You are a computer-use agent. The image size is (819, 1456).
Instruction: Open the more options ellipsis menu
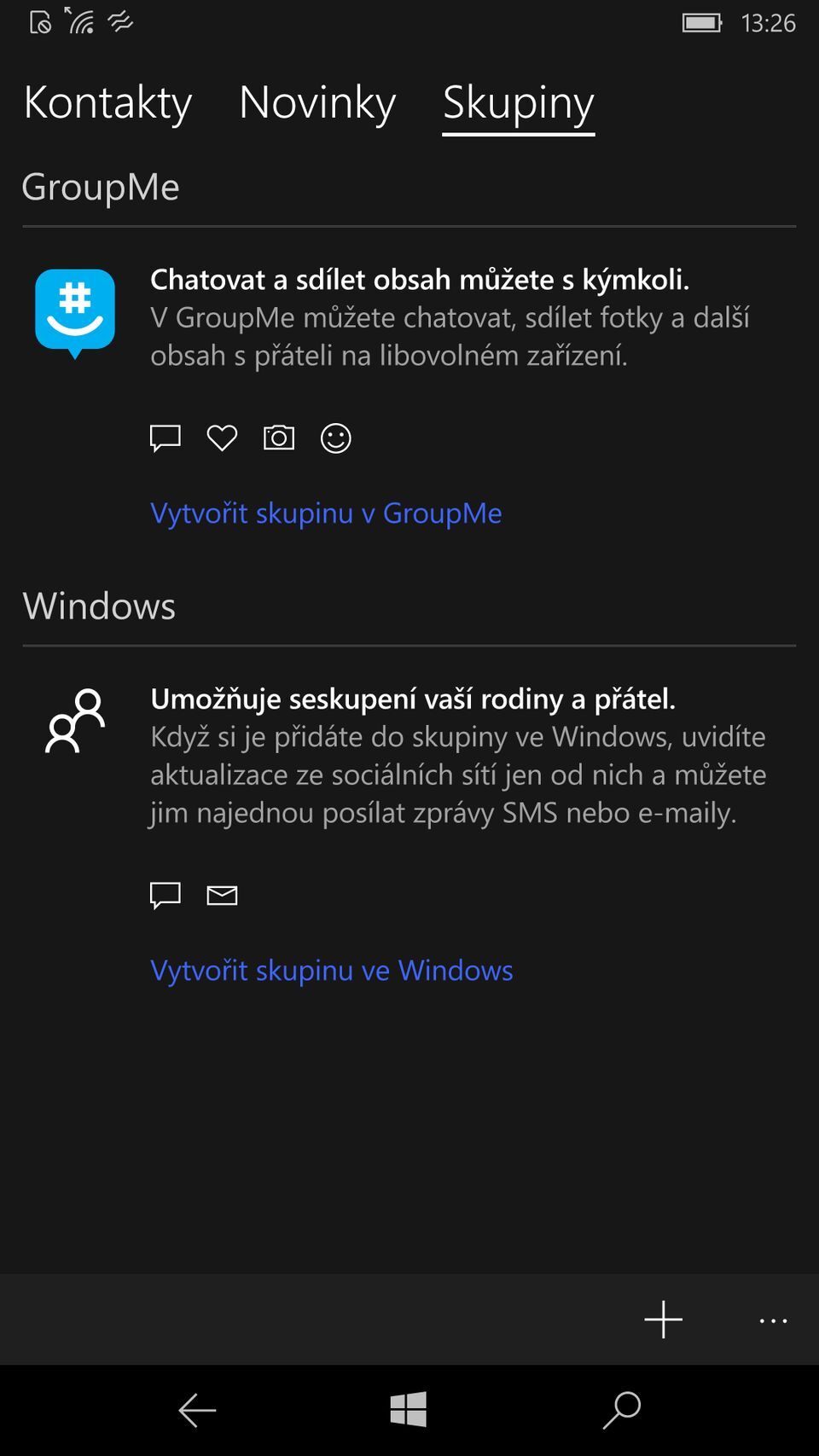772,1320
